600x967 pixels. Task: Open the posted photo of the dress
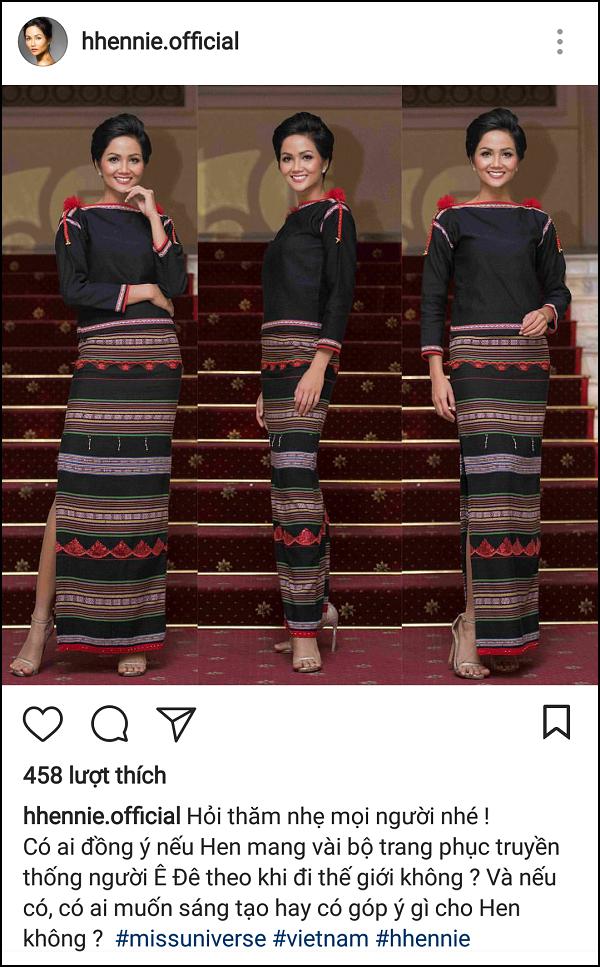[300, 385]
